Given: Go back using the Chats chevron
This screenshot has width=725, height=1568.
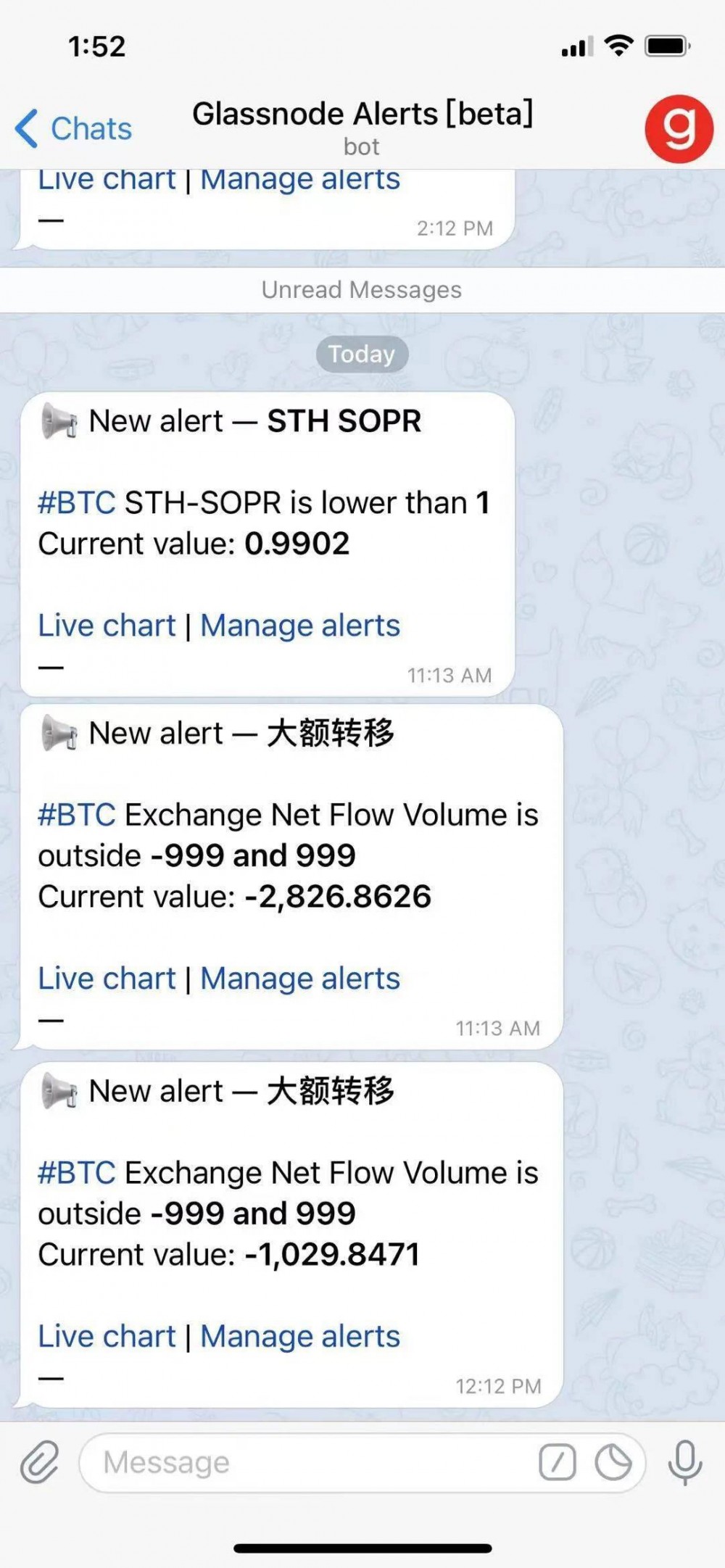Looking at the screenshot, I should point(72,128).
